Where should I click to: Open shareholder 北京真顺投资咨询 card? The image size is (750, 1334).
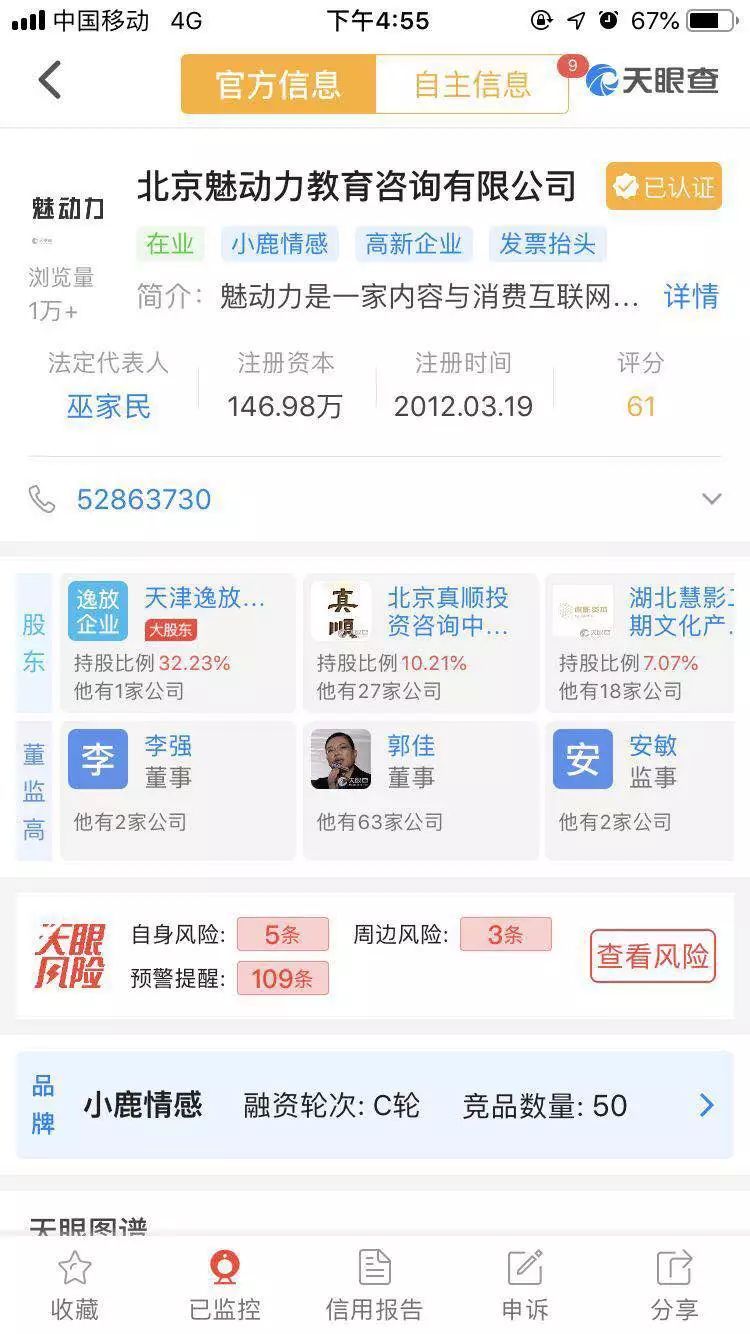(420, 642)
